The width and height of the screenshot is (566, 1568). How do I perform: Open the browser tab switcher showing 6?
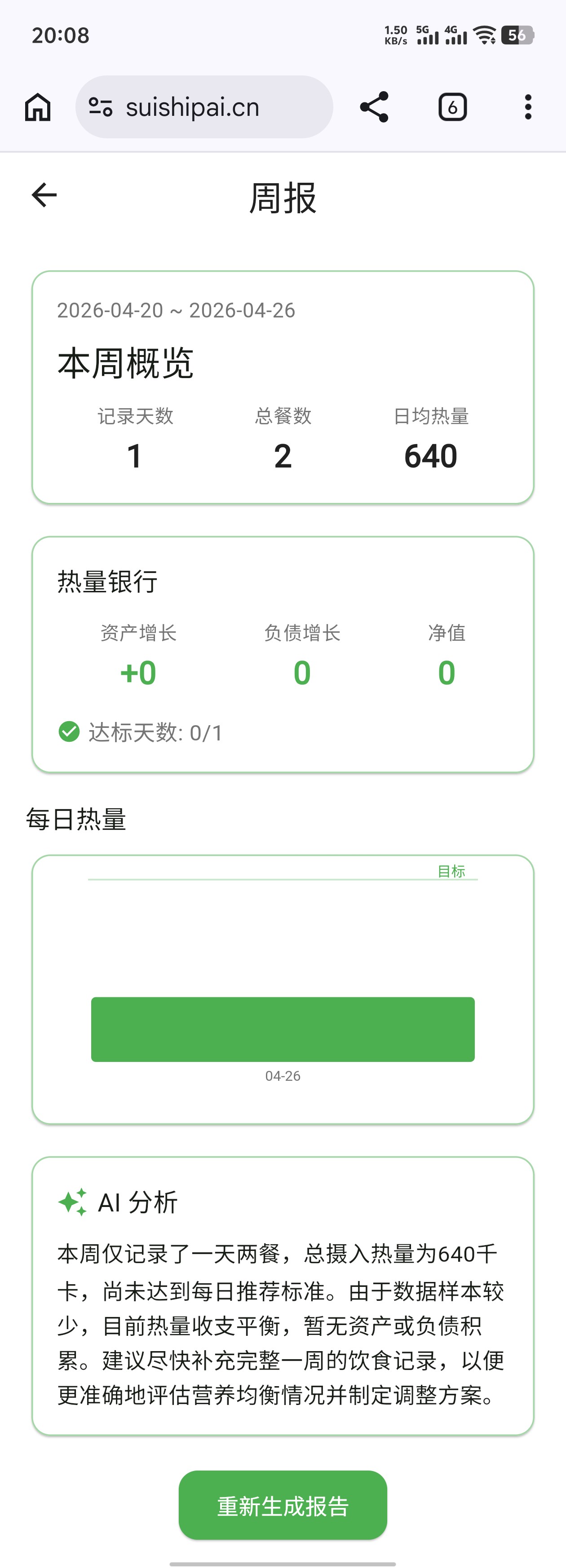pyautogui.click(x=452, y=107)
